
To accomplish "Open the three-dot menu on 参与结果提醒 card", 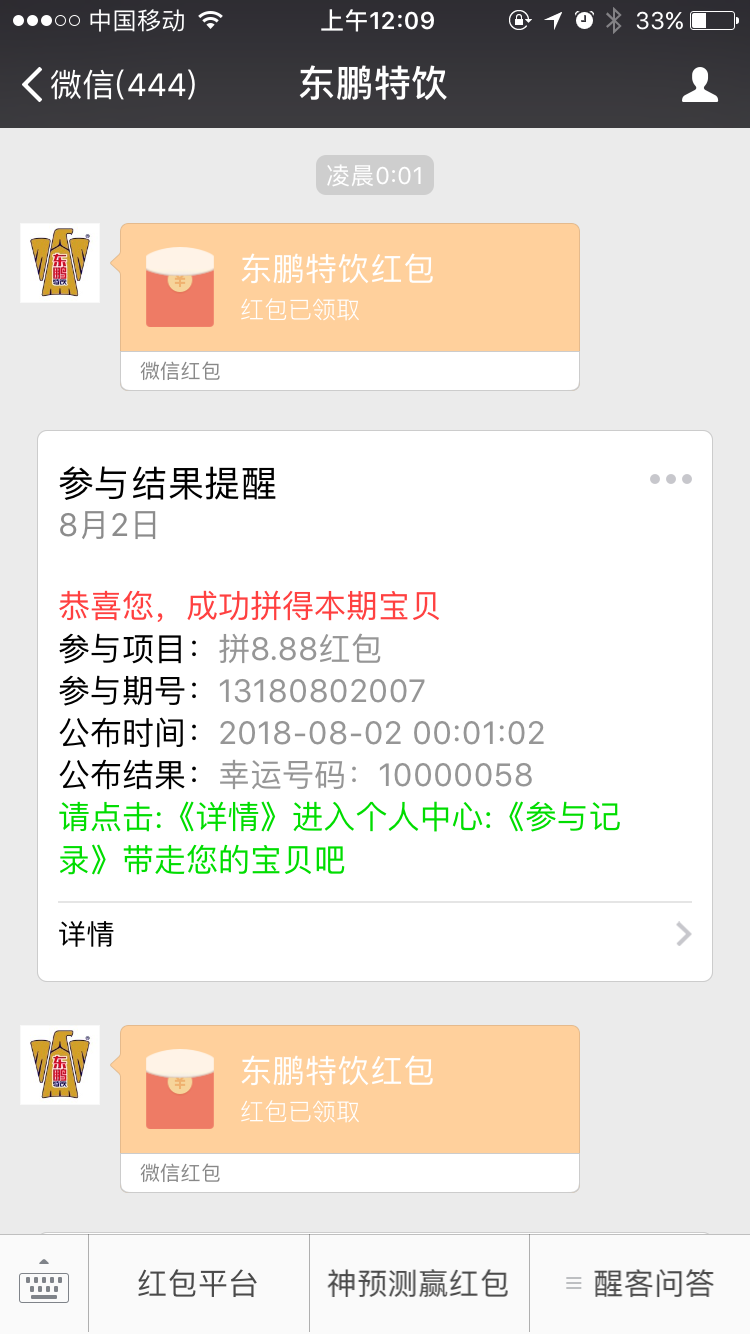I will (x=671, y=479).
